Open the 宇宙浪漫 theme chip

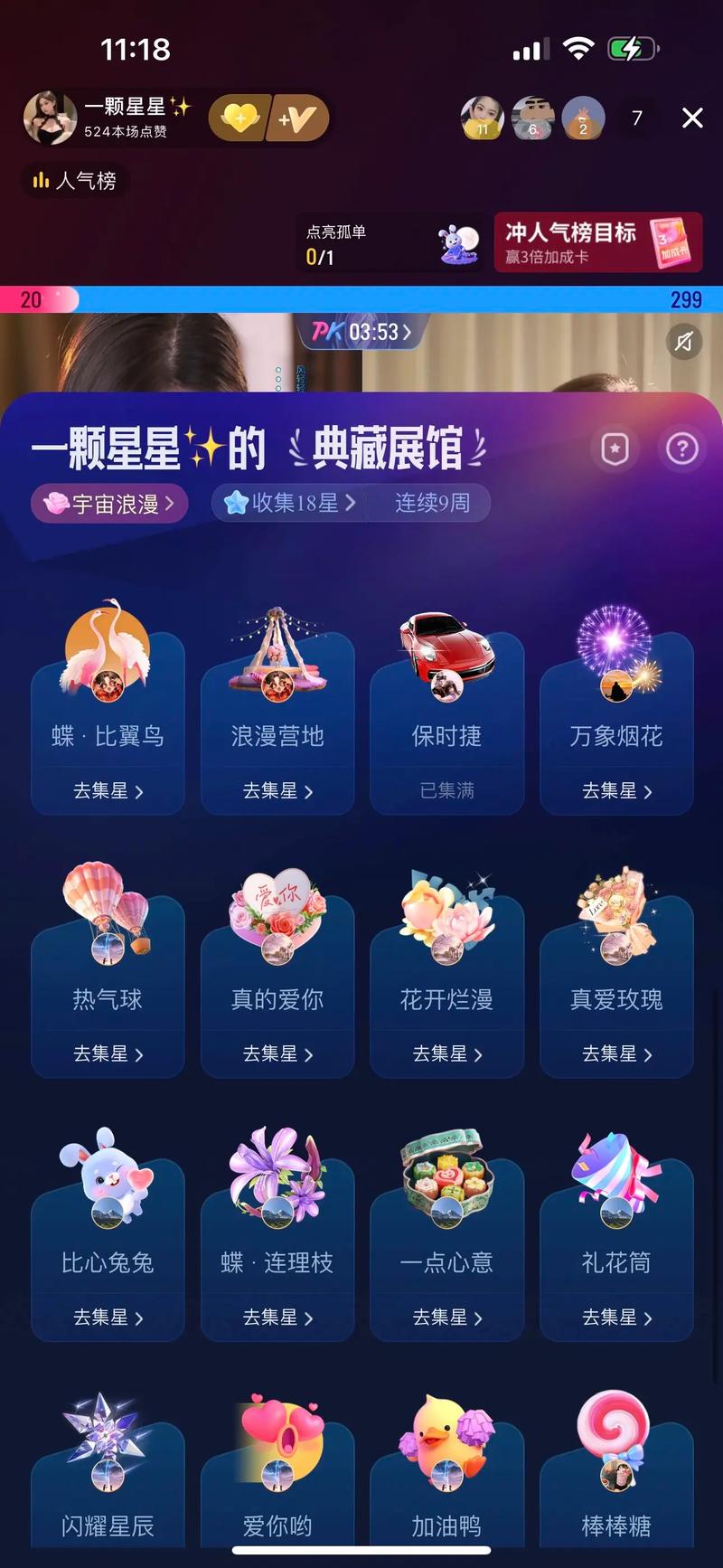[x=109, y=504]
